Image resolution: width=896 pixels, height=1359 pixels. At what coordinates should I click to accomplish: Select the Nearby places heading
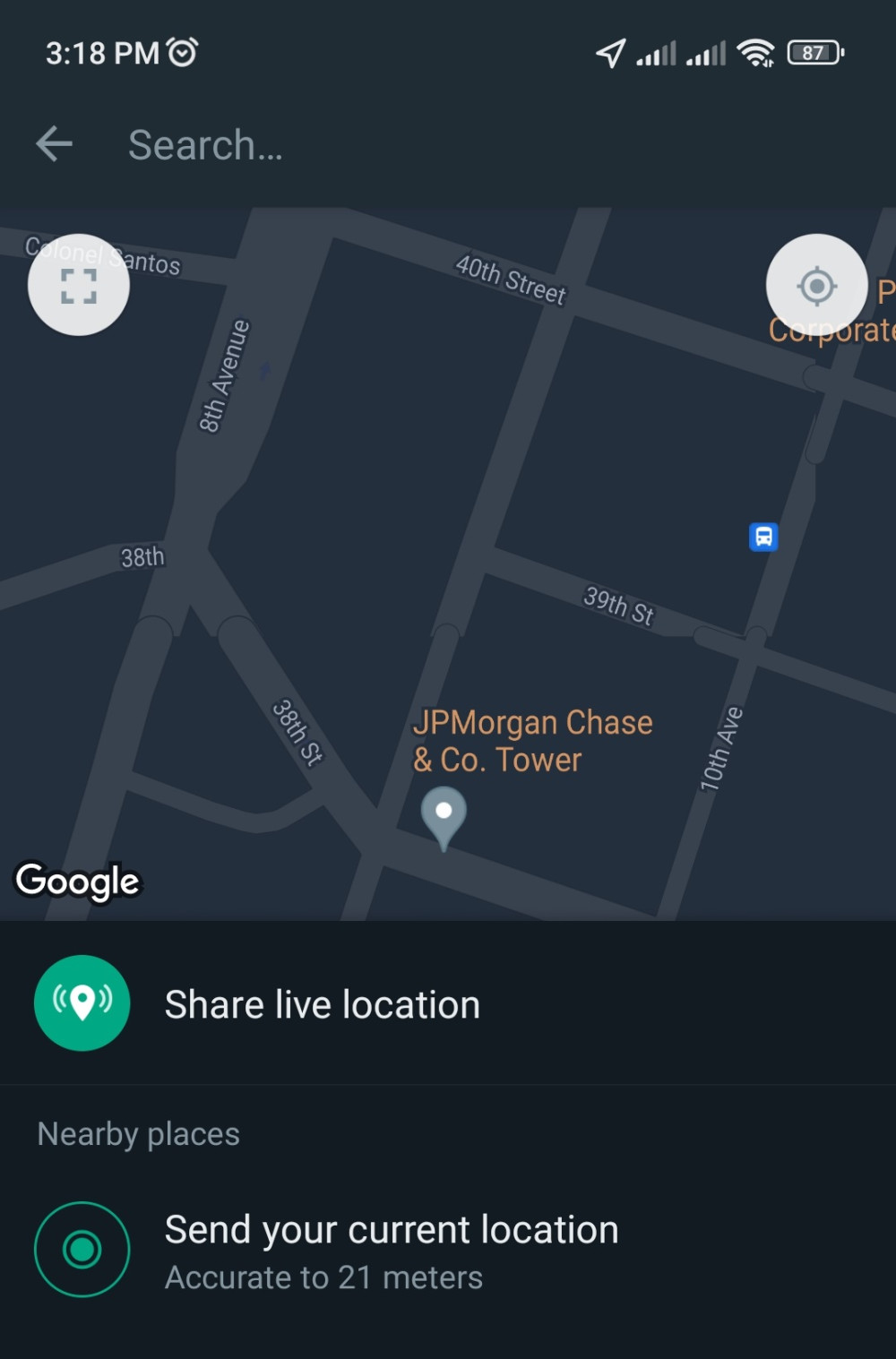click(x=138, y=1133)
